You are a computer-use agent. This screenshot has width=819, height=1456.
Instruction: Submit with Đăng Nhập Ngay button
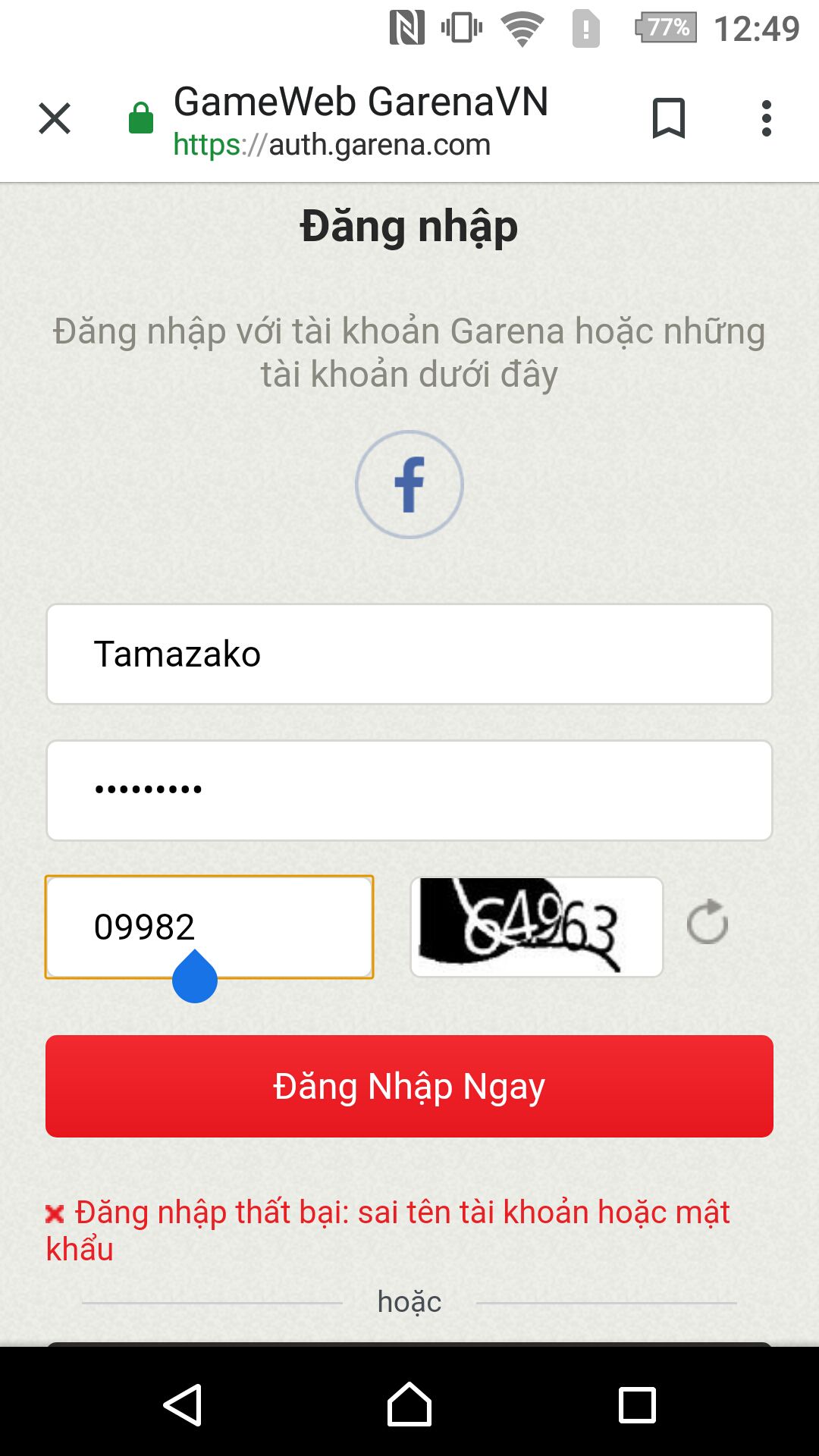coord(409,1086)
